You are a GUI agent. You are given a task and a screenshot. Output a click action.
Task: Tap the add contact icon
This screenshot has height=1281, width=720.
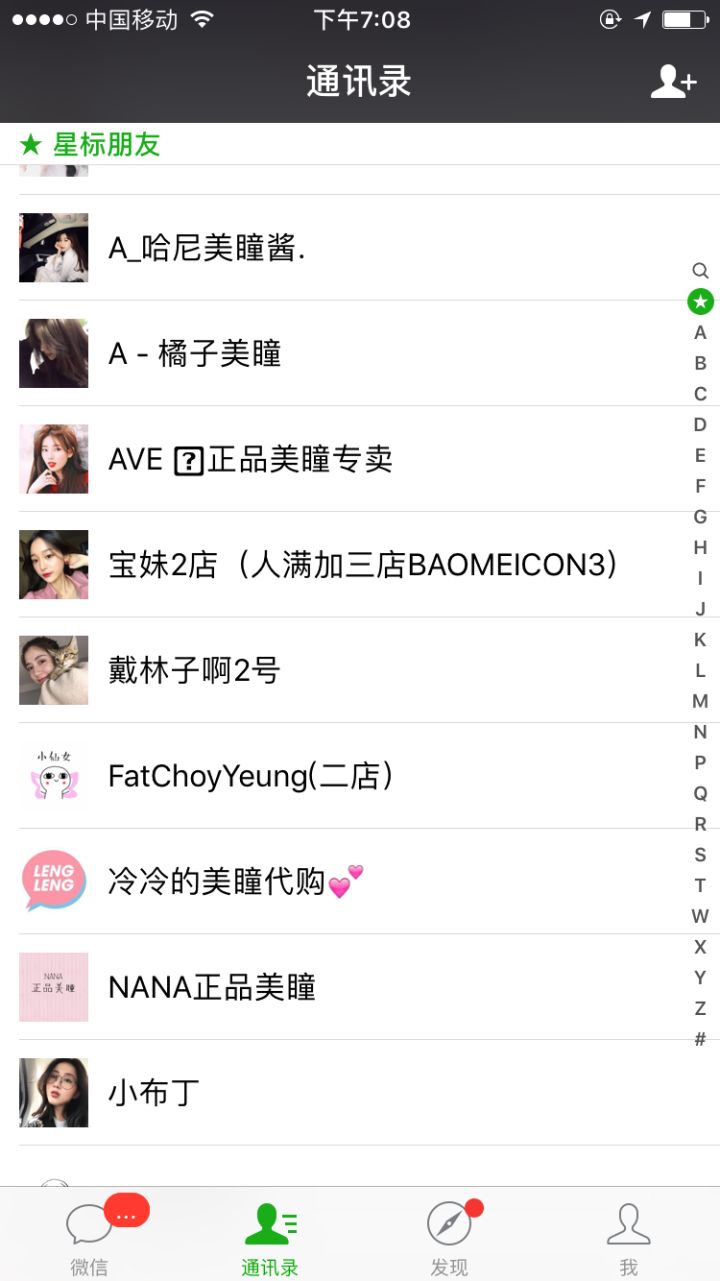pyautogui.click(x=673, y=82)
